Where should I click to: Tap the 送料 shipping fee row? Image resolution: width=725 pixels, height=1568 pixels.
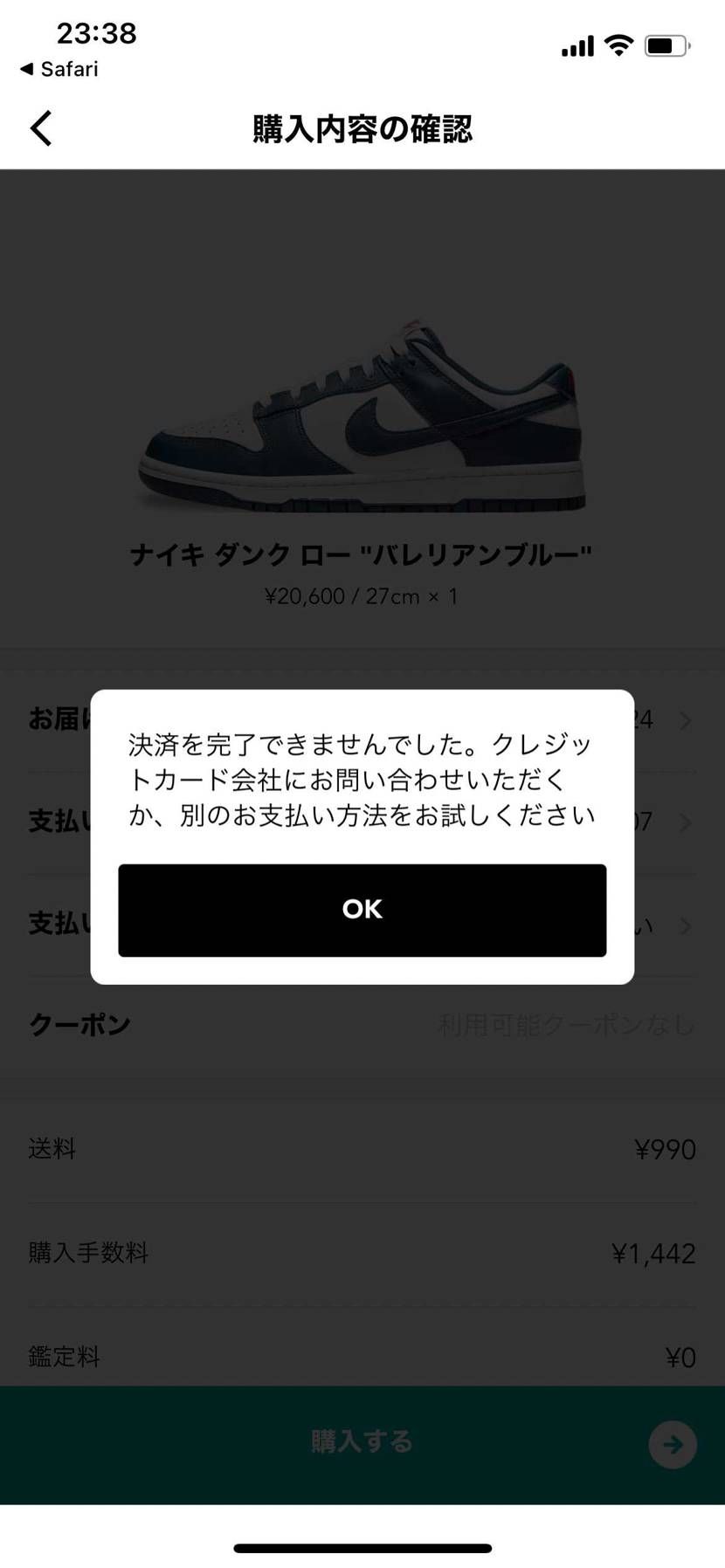(362, 1149)
